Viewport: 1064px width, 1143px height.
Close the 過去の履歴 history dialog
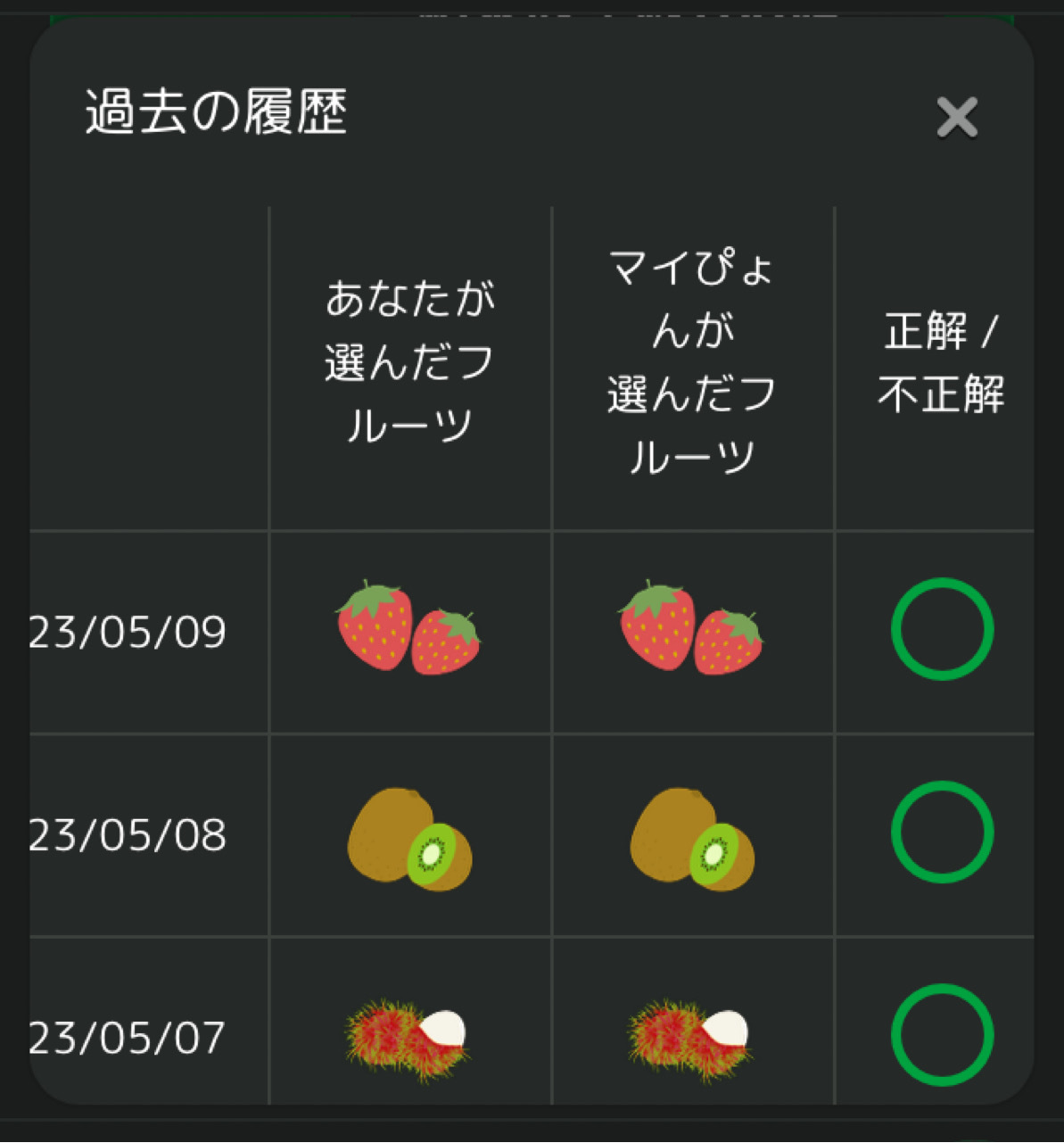point(957,118)
